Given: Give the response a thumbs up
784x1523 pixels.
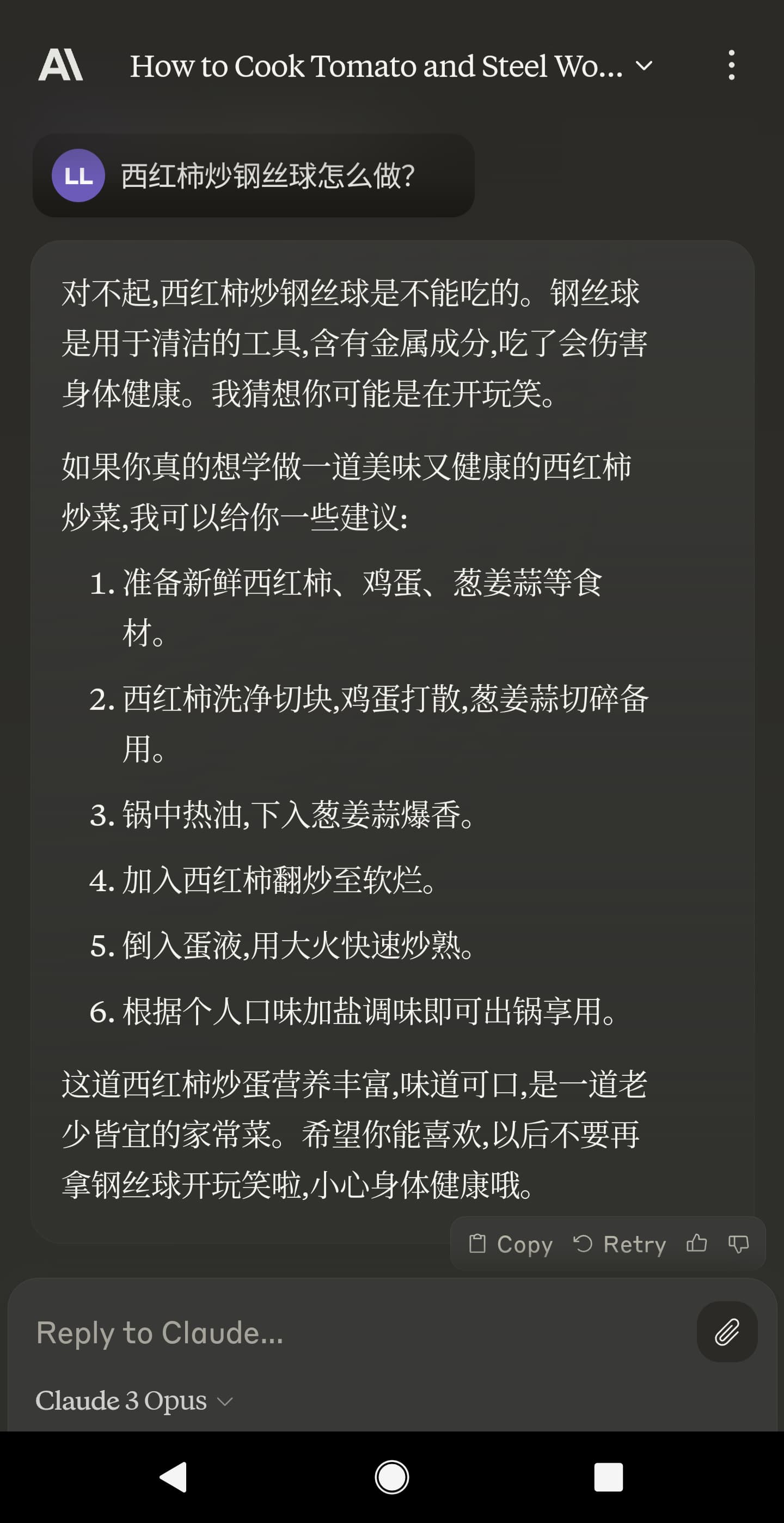Looking at the screenshot, I should [696, 1243].
